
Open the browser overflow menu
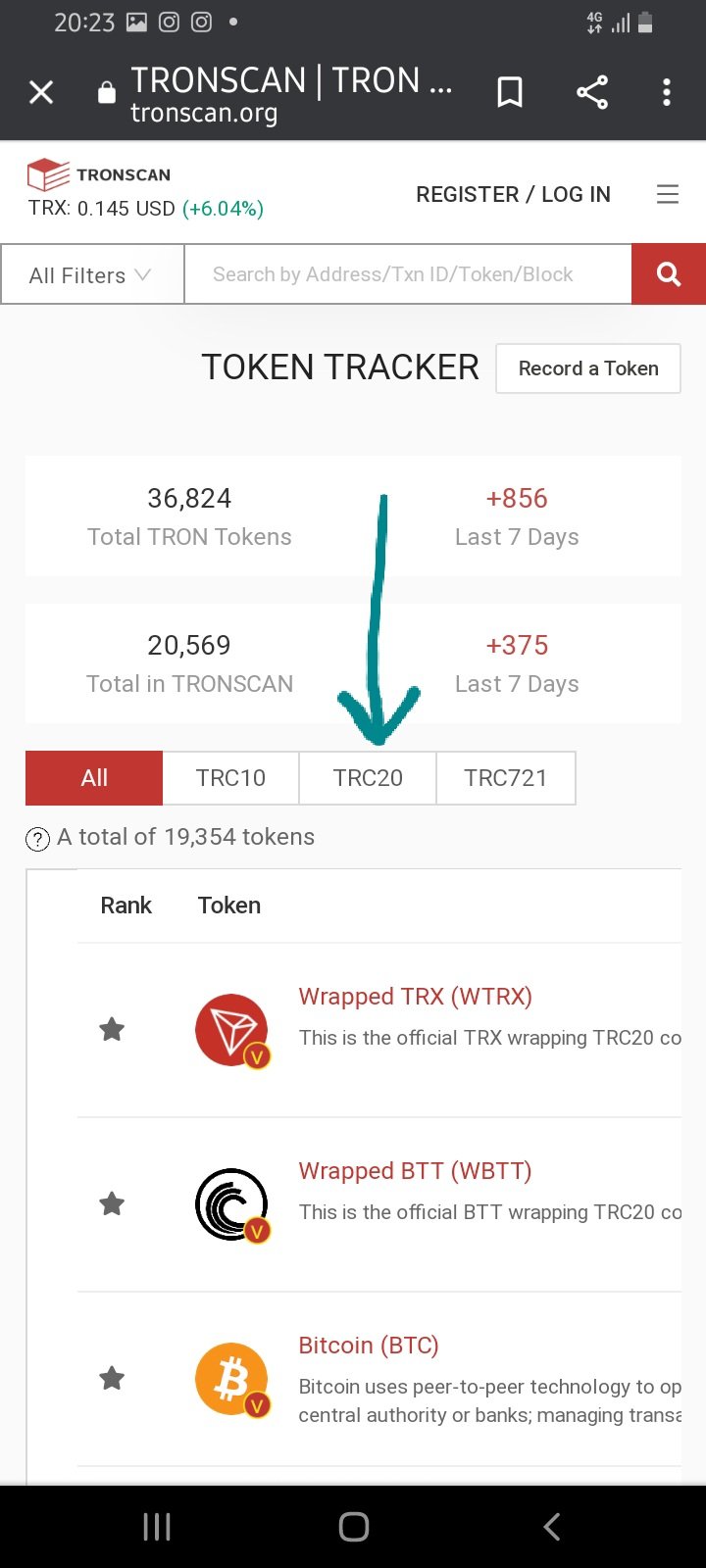point(667,92)
